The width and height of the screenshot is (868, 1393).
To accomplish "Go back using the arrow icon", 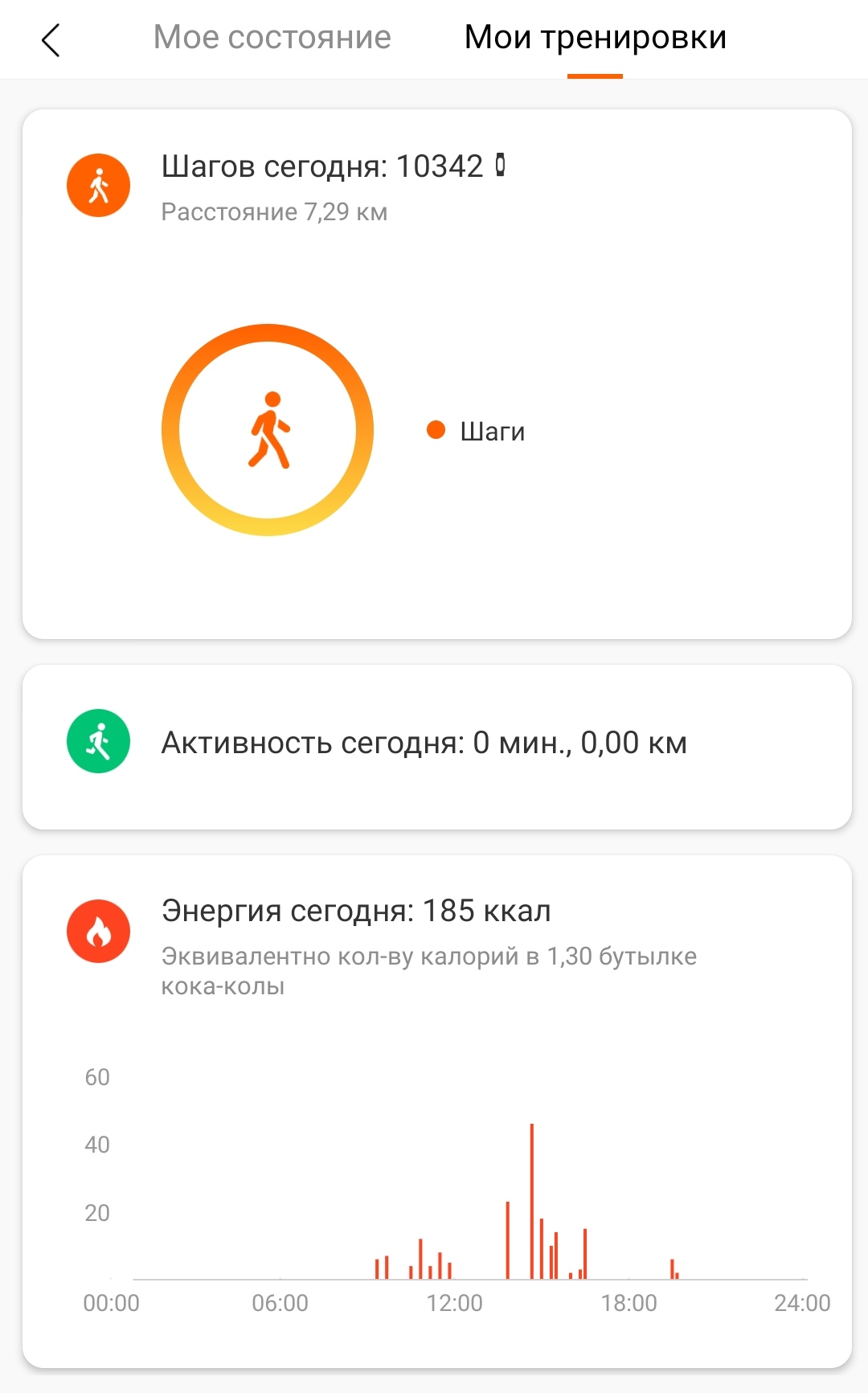I will pos(51,39).
